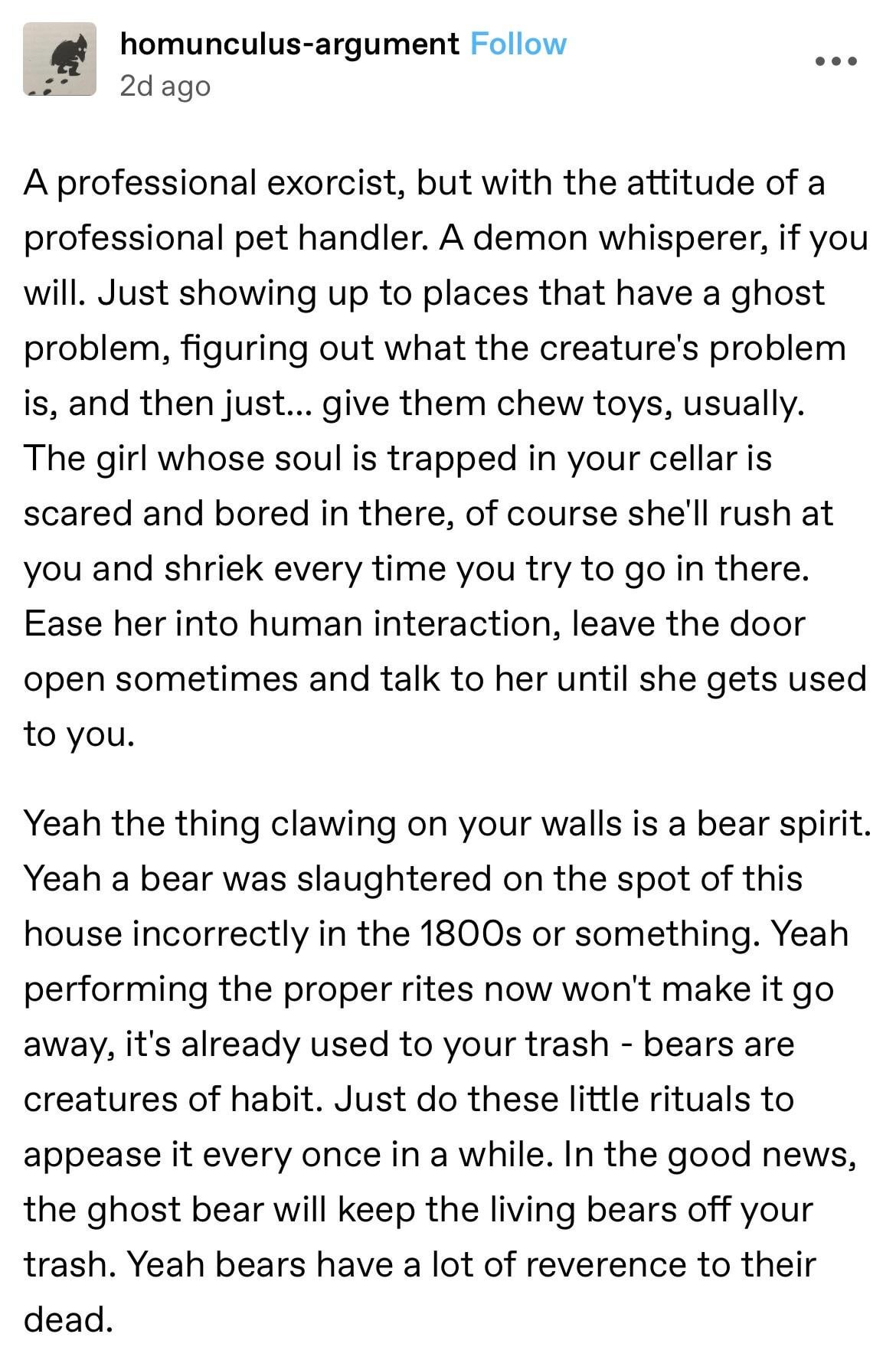Open the homunculus-argument blog name
This screenshot has width=896, height=1360.
point(289,44)
